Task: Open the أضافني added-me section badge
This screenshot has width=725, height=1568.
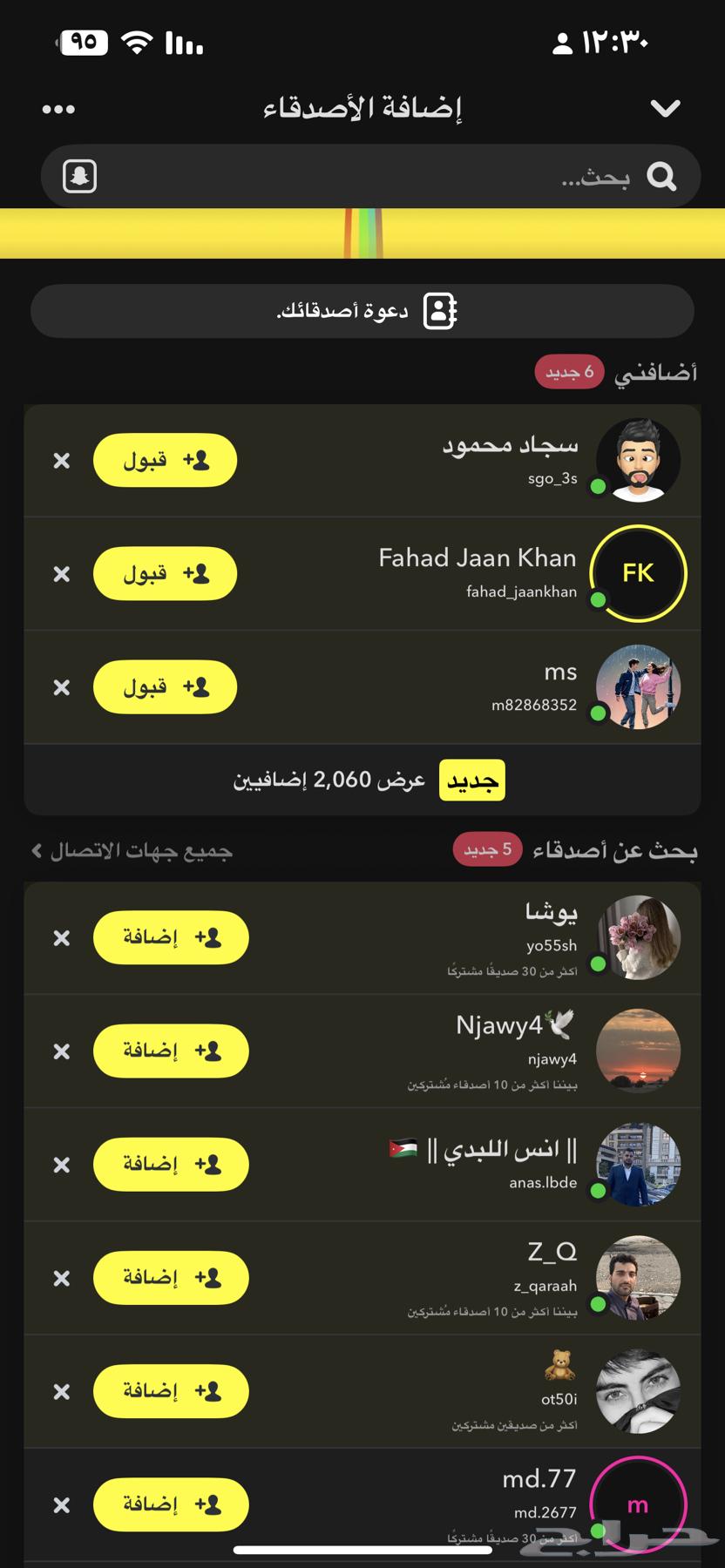Action: pyautogui.click(x=569, y=370)
